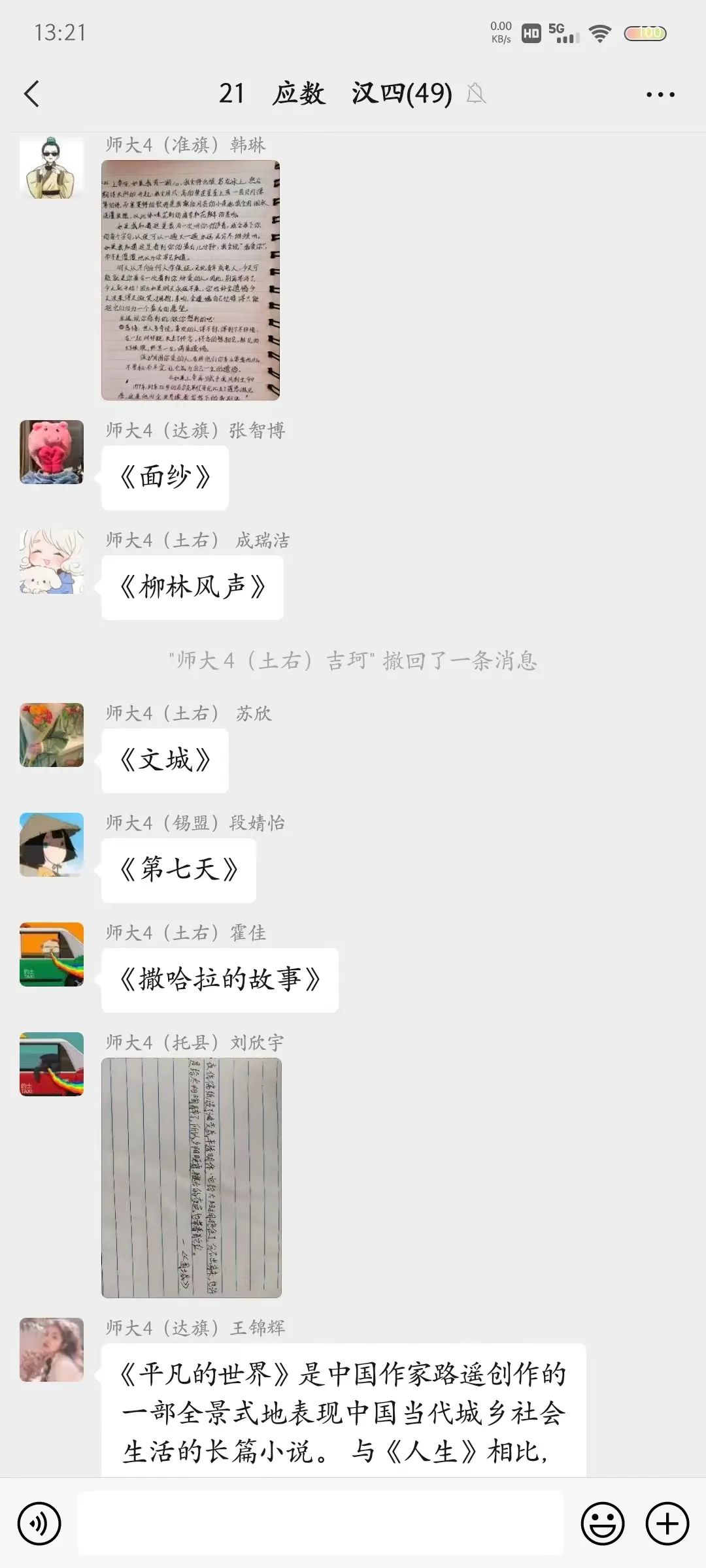This screenshot has width=706, height=1568.
Task: Switch to voice message input
Action: 39,1524
